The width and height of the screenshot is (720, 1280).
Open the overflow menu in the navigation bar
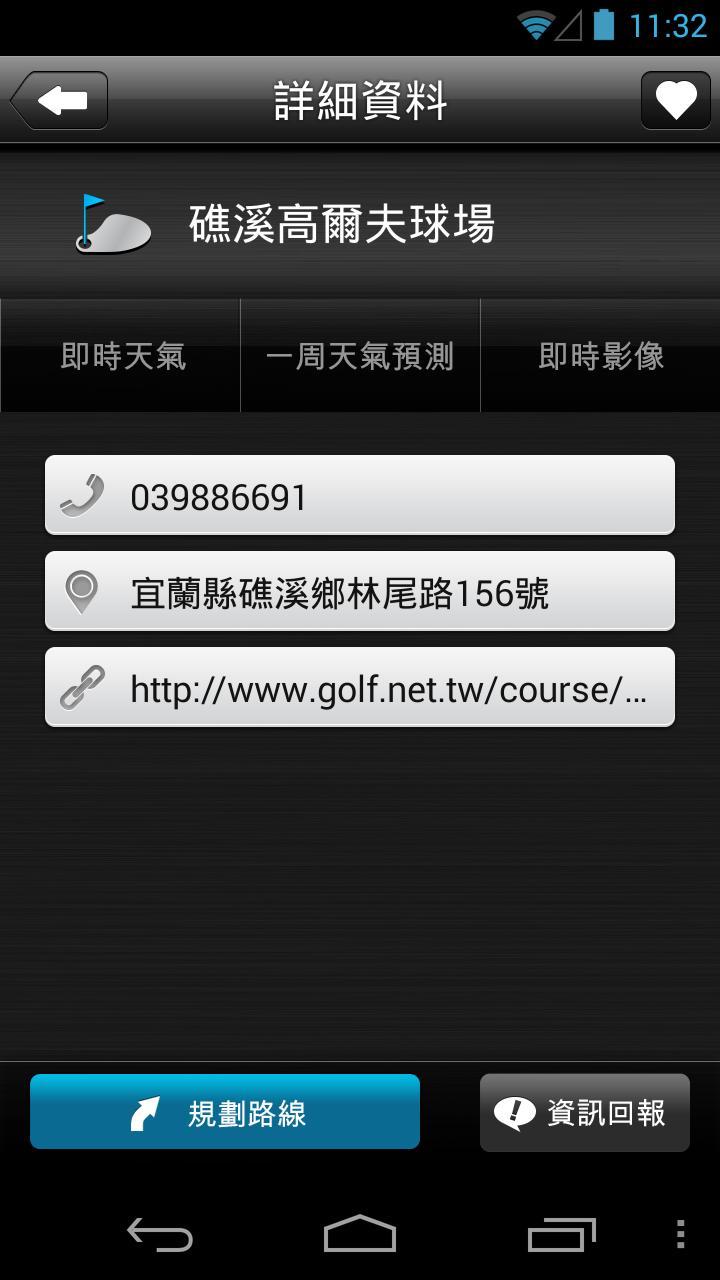point(681,1234)
